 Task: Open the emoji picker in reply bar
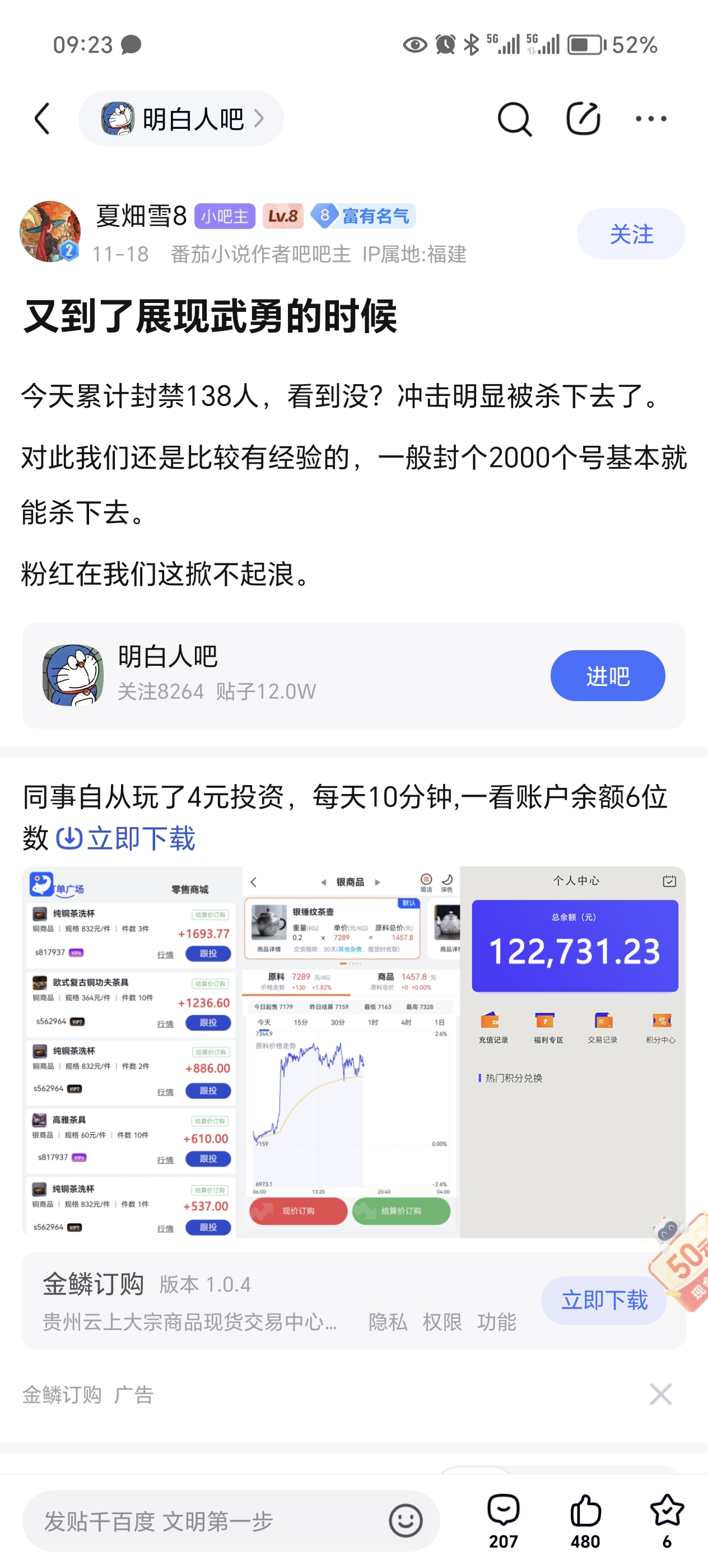tap(406, 1520)
